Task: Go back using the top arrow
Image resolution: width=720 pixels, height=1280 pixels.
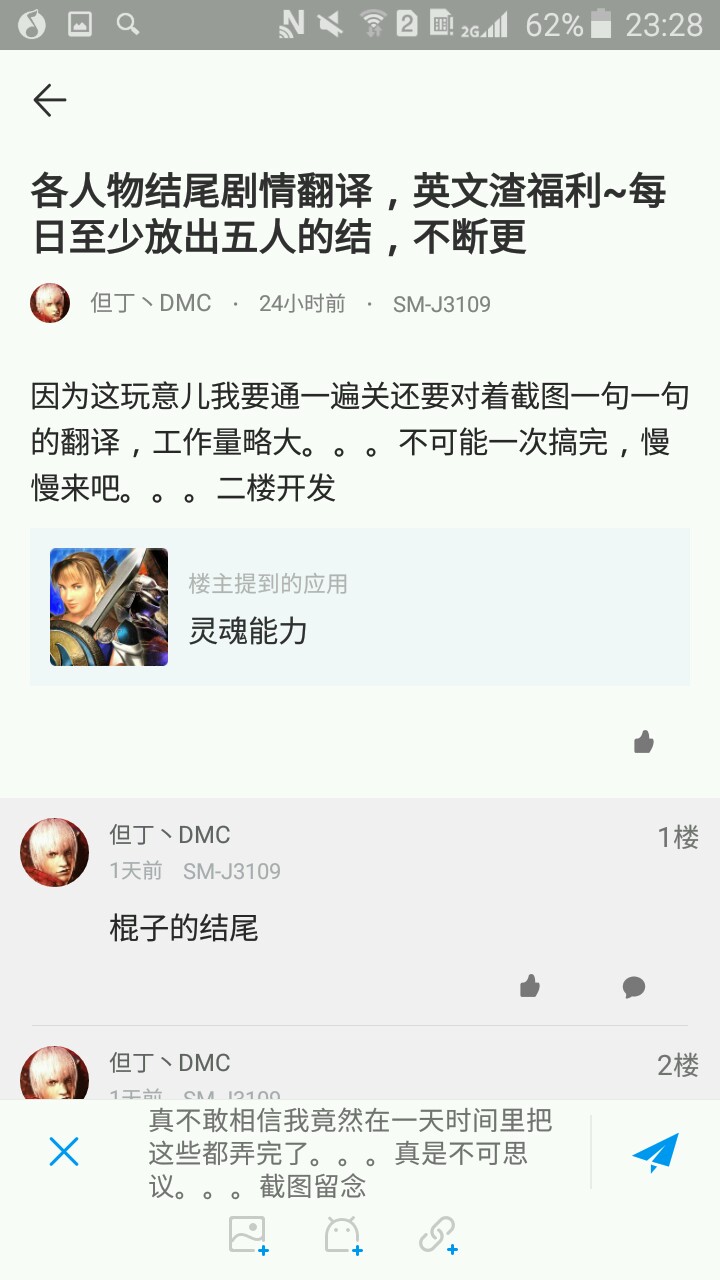Action: 49,100
